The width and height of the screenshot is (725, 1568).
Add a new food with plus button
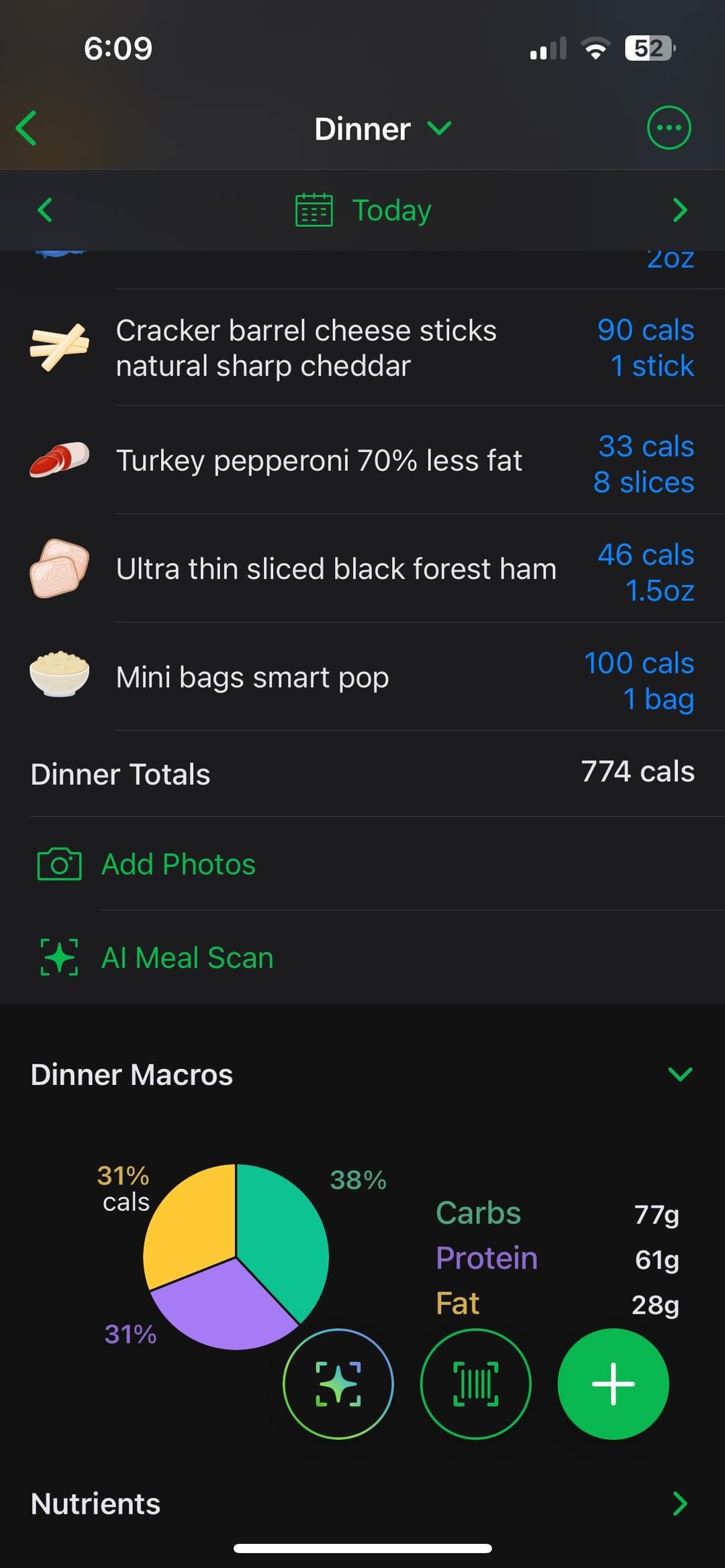point(613,1383)
